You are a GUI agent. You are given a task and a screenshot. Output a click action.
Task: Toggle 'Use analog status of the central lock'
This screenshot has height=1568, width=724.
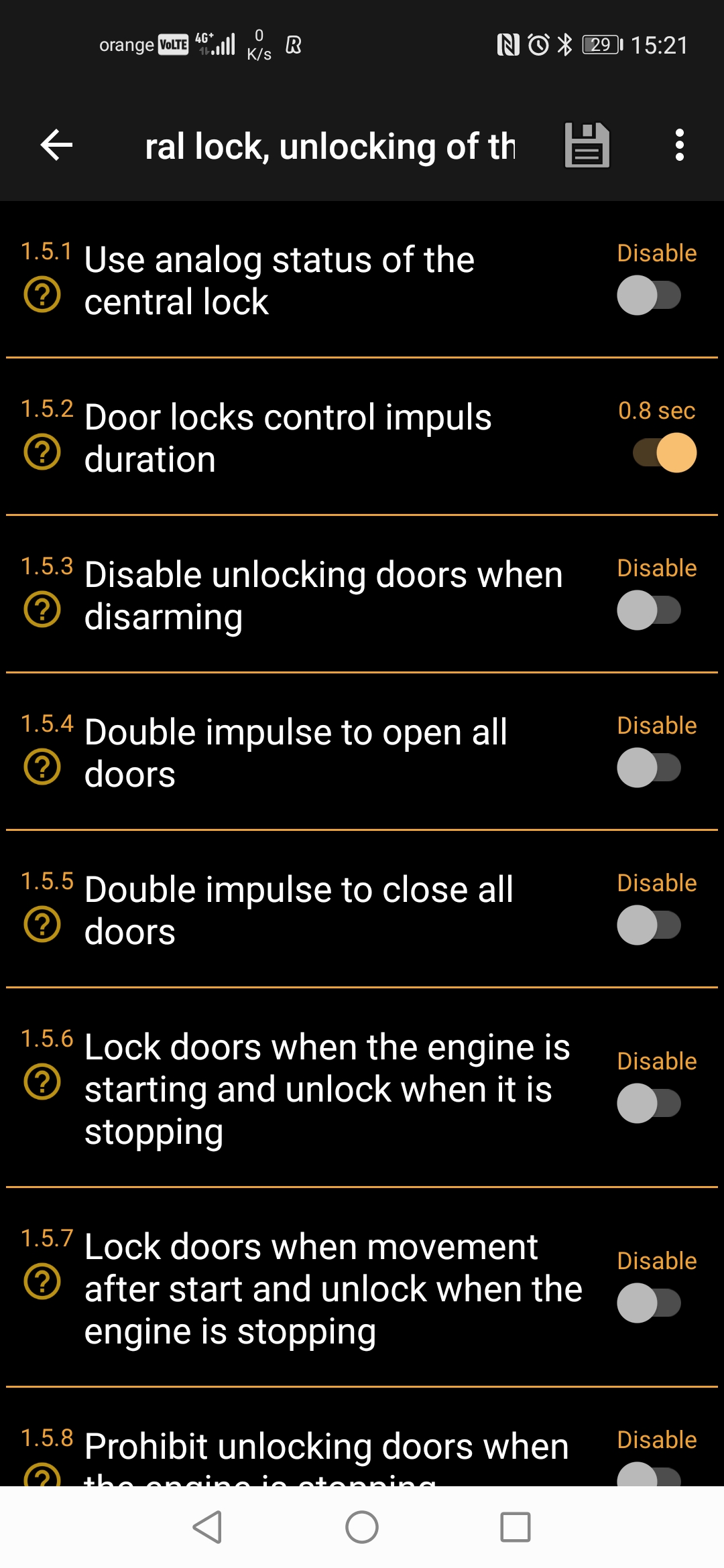(x=649, y=295)
